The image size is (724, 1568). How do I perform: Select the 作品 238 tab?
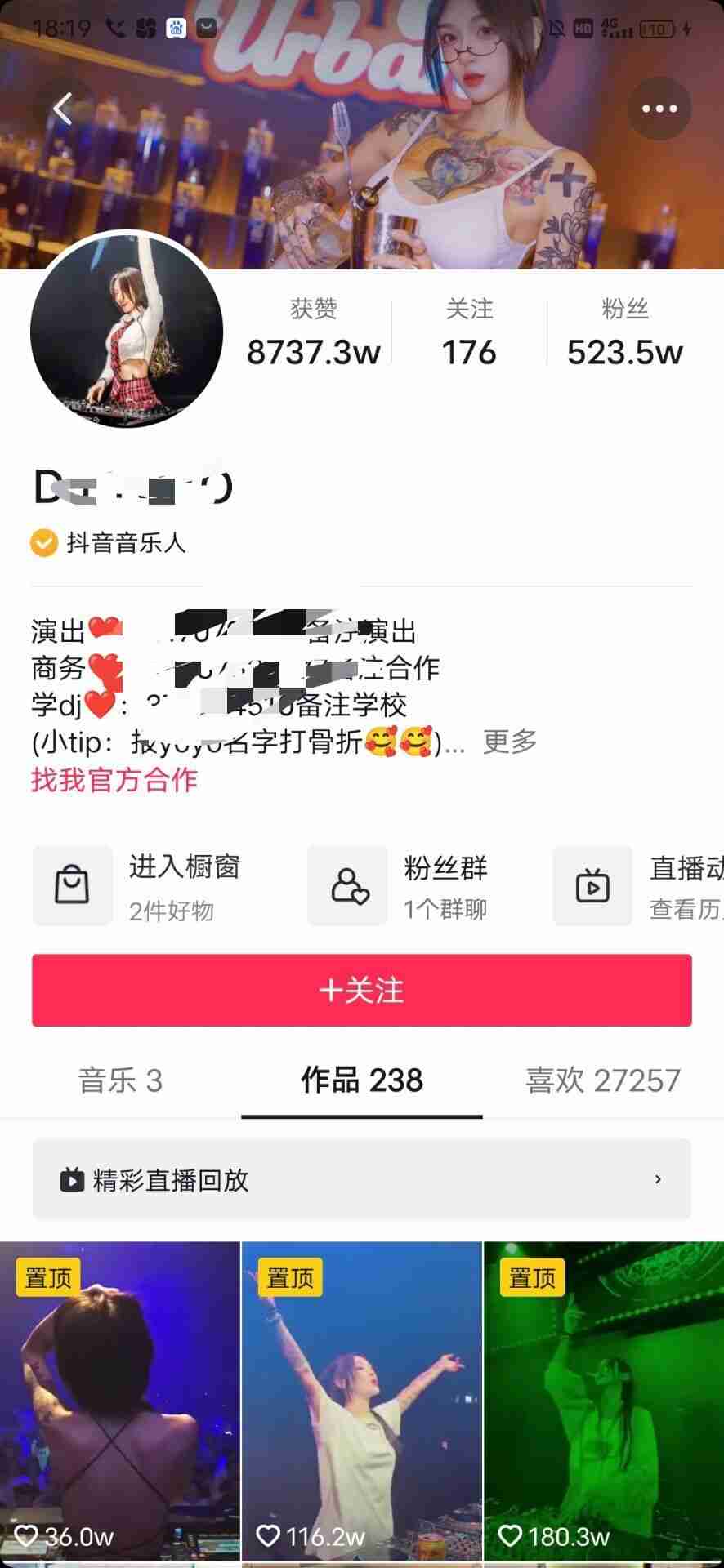[362, 1080]
